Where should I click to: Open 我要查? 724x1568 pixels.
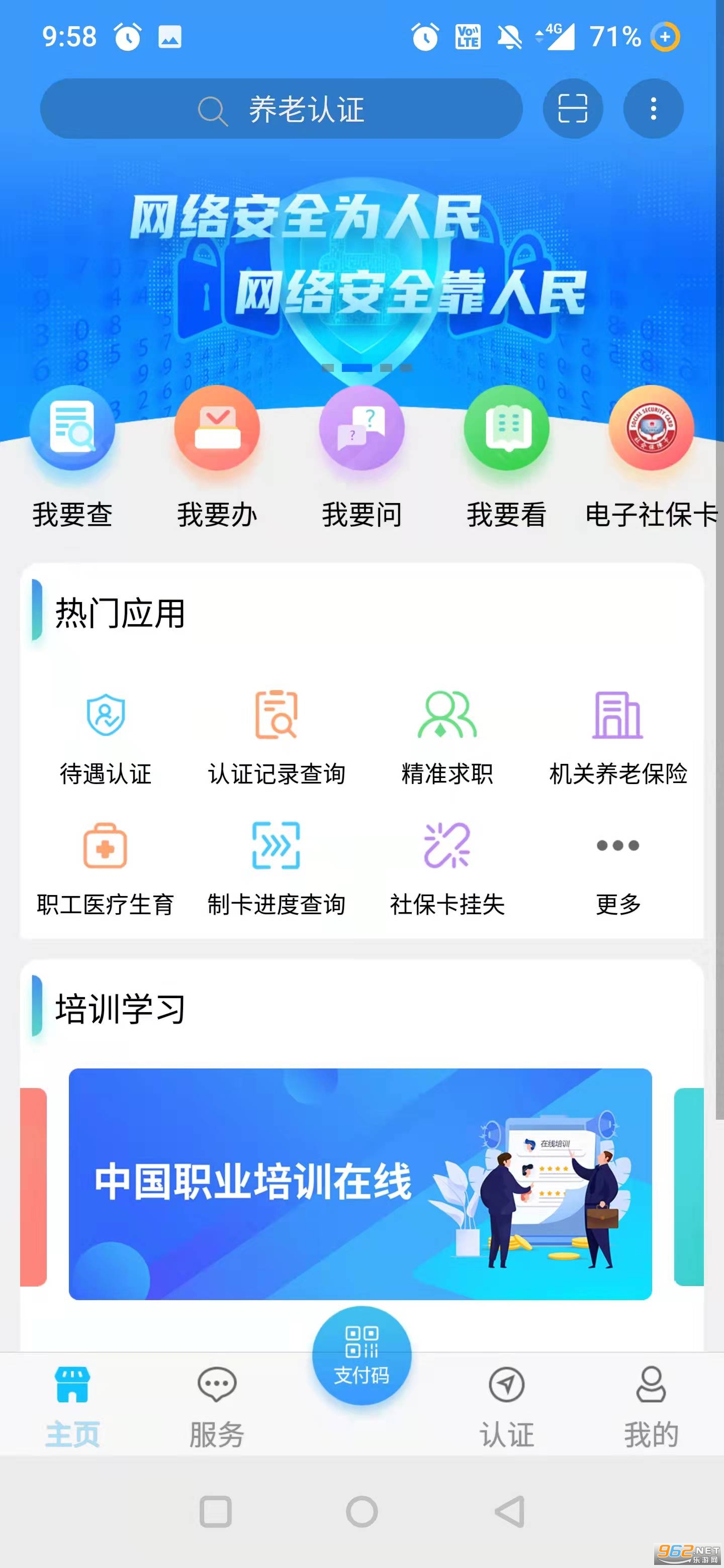pyautogui.click(x=72, y=456)
